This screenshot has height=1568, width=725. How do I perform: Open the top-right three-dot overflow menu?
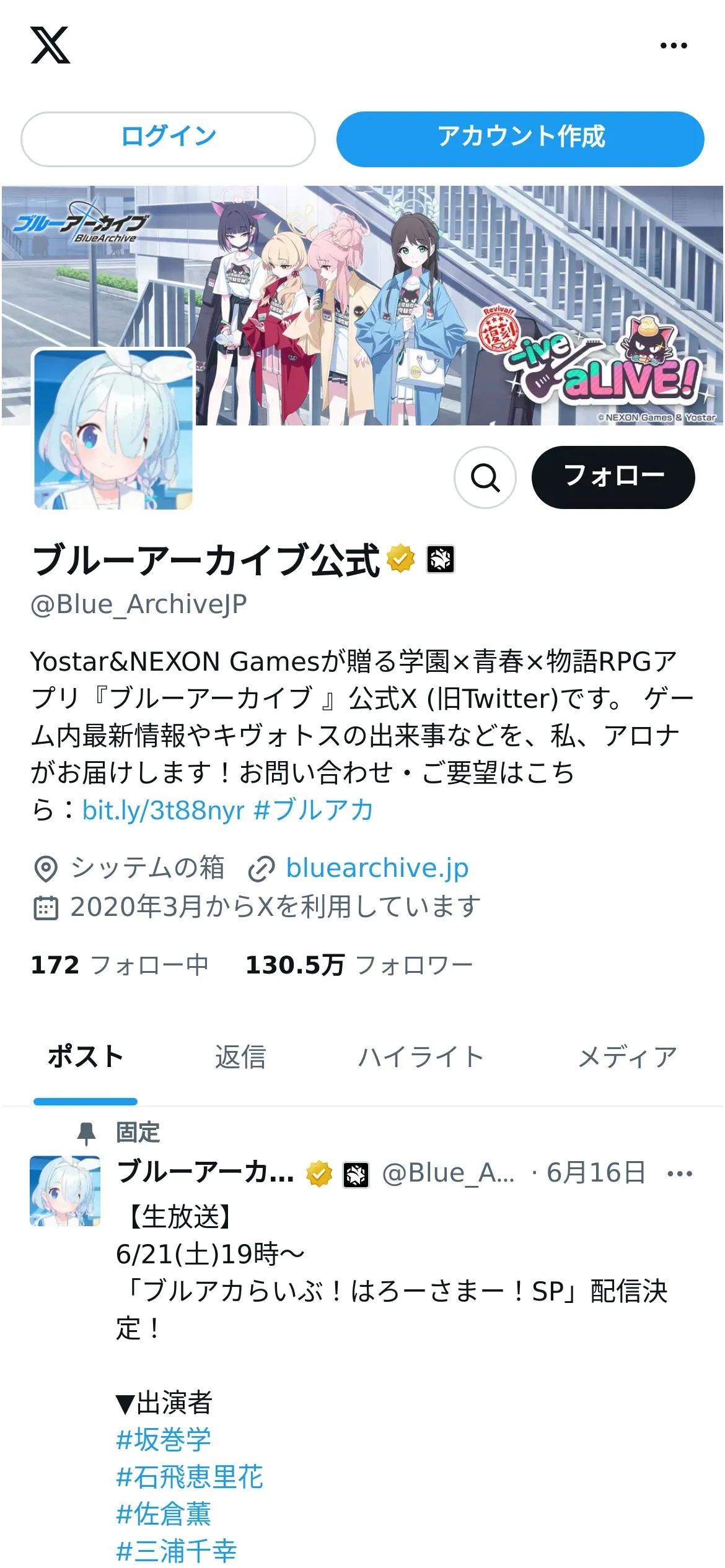pyautogui.click(x=674, y=45)
